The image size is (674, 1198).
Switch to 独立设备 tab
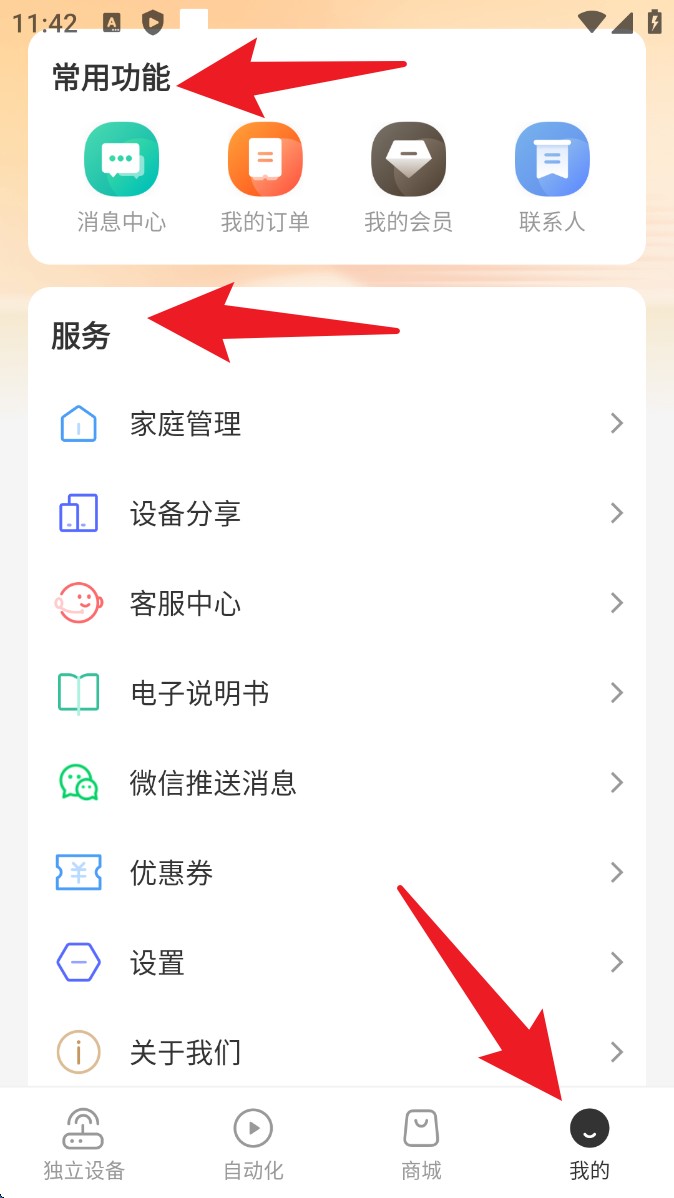point(84,1144)
